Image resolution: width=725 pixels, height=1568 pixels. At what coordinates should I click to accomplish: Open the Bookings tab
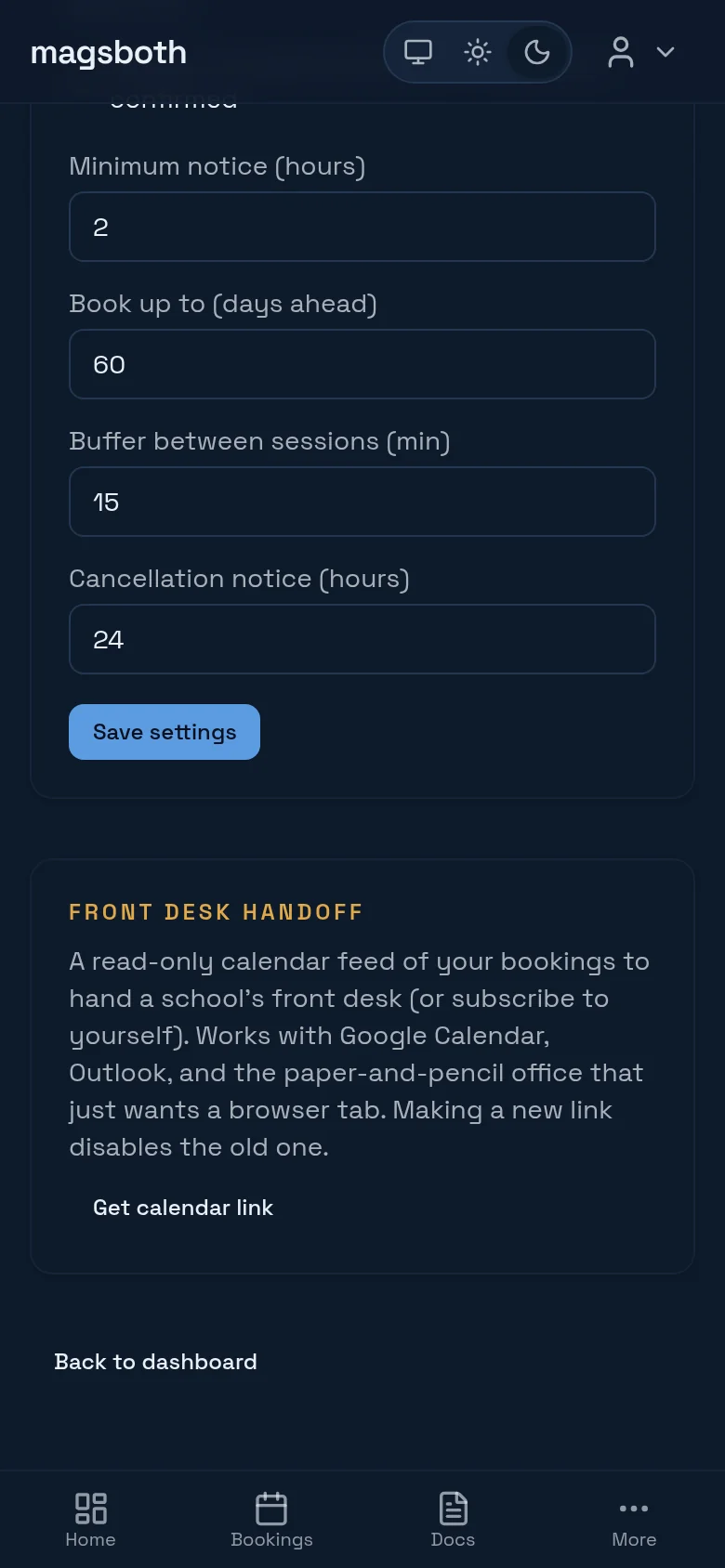tap(271, 1520)
